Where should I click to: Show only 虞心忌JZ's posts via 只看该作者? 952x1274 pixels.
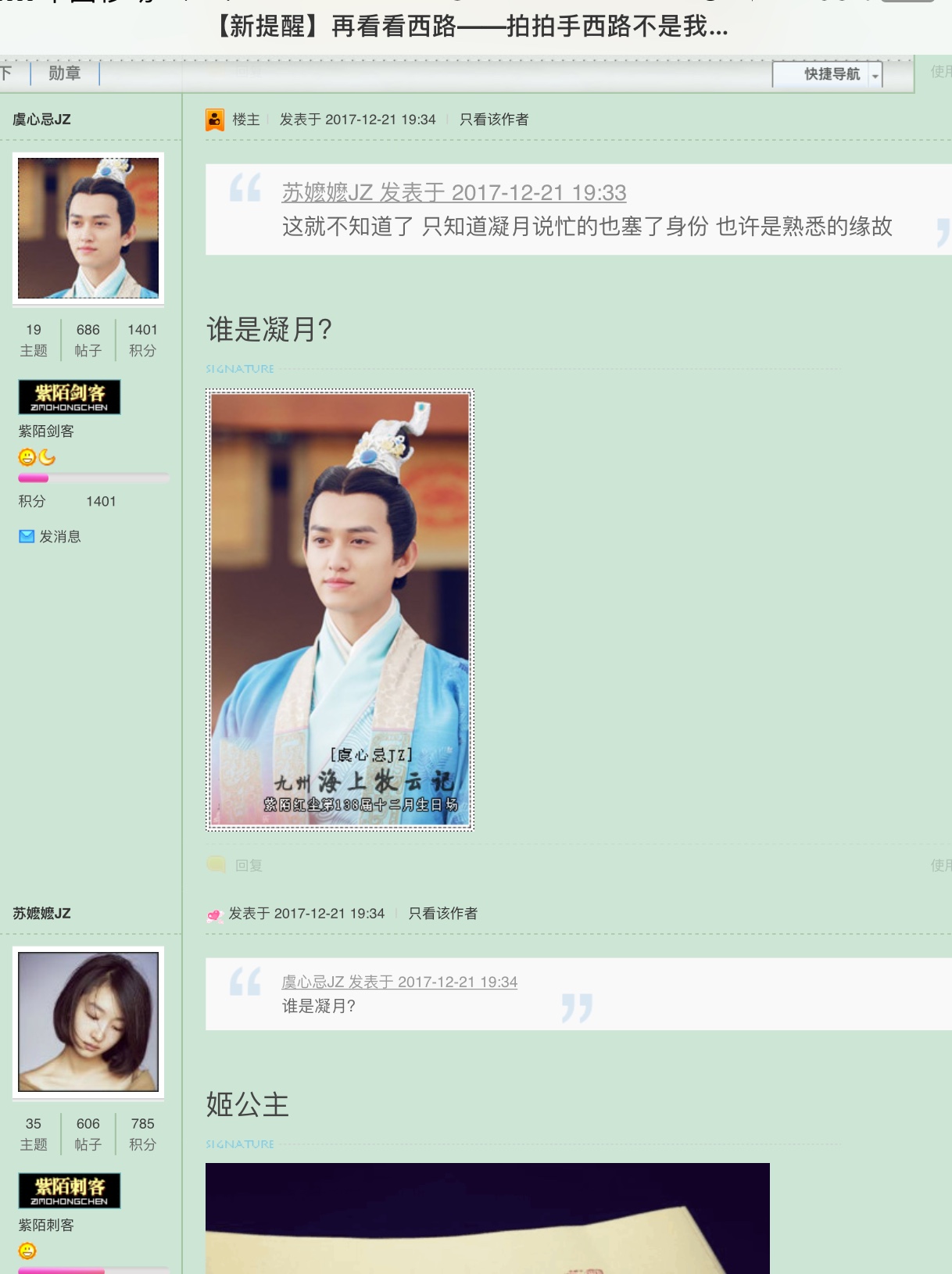coord(493,120)
